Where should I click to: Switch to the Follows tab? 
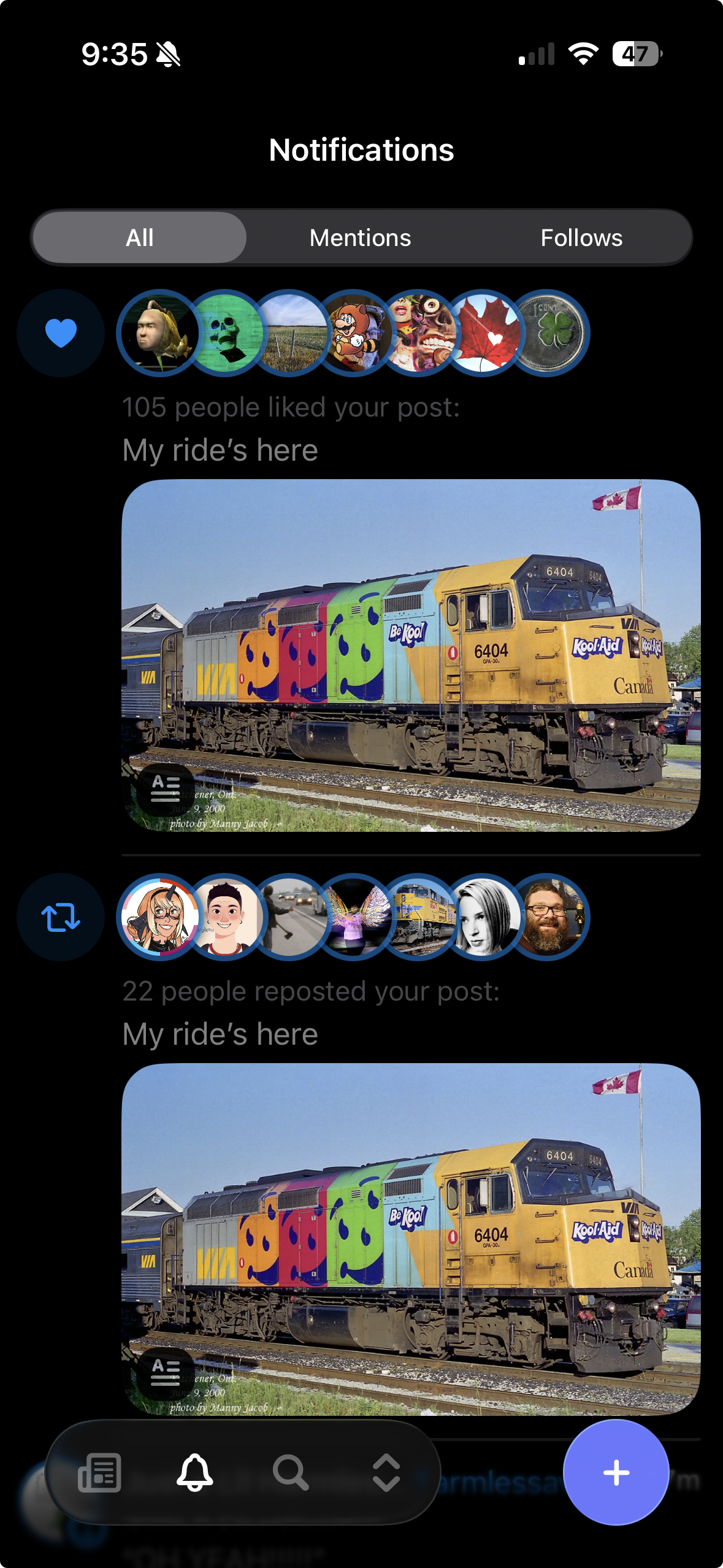tap(581, 237)
